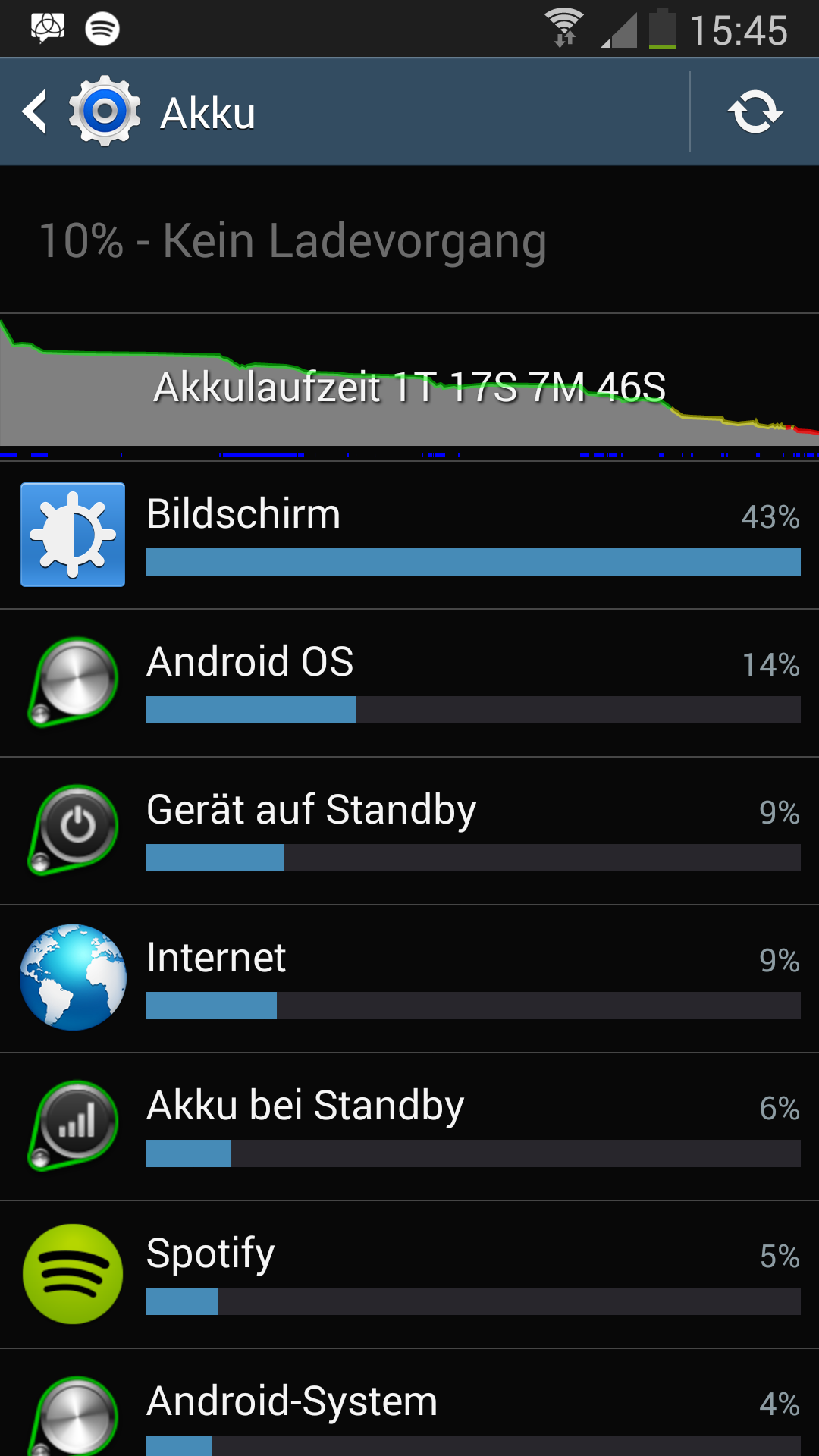Show Internet battery consumption details
The height and width of the screenshot is (1456, 819).
[x=409, y=979]
